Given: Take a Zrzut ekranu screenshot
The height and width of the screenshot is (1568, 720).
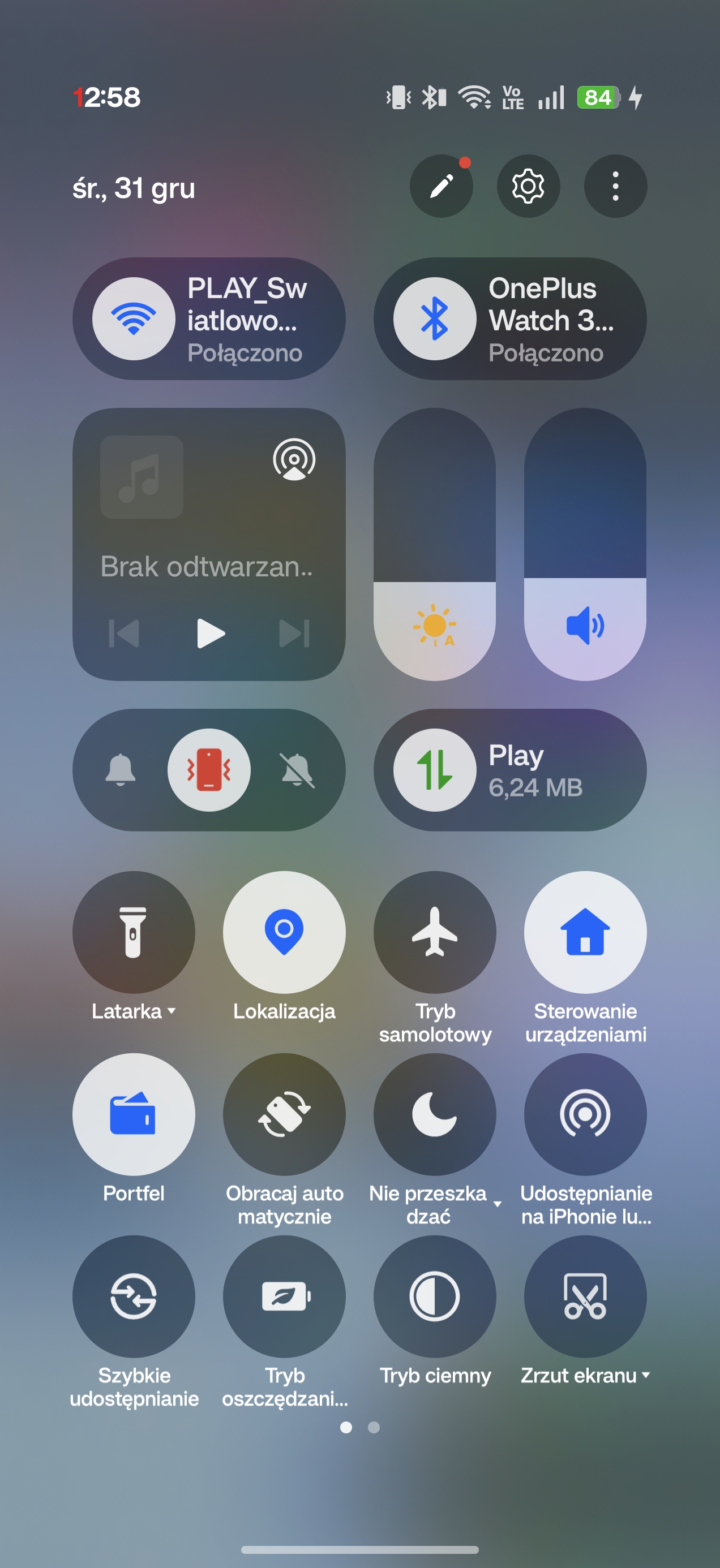Looking at the screenshot, I should 585,1296.
